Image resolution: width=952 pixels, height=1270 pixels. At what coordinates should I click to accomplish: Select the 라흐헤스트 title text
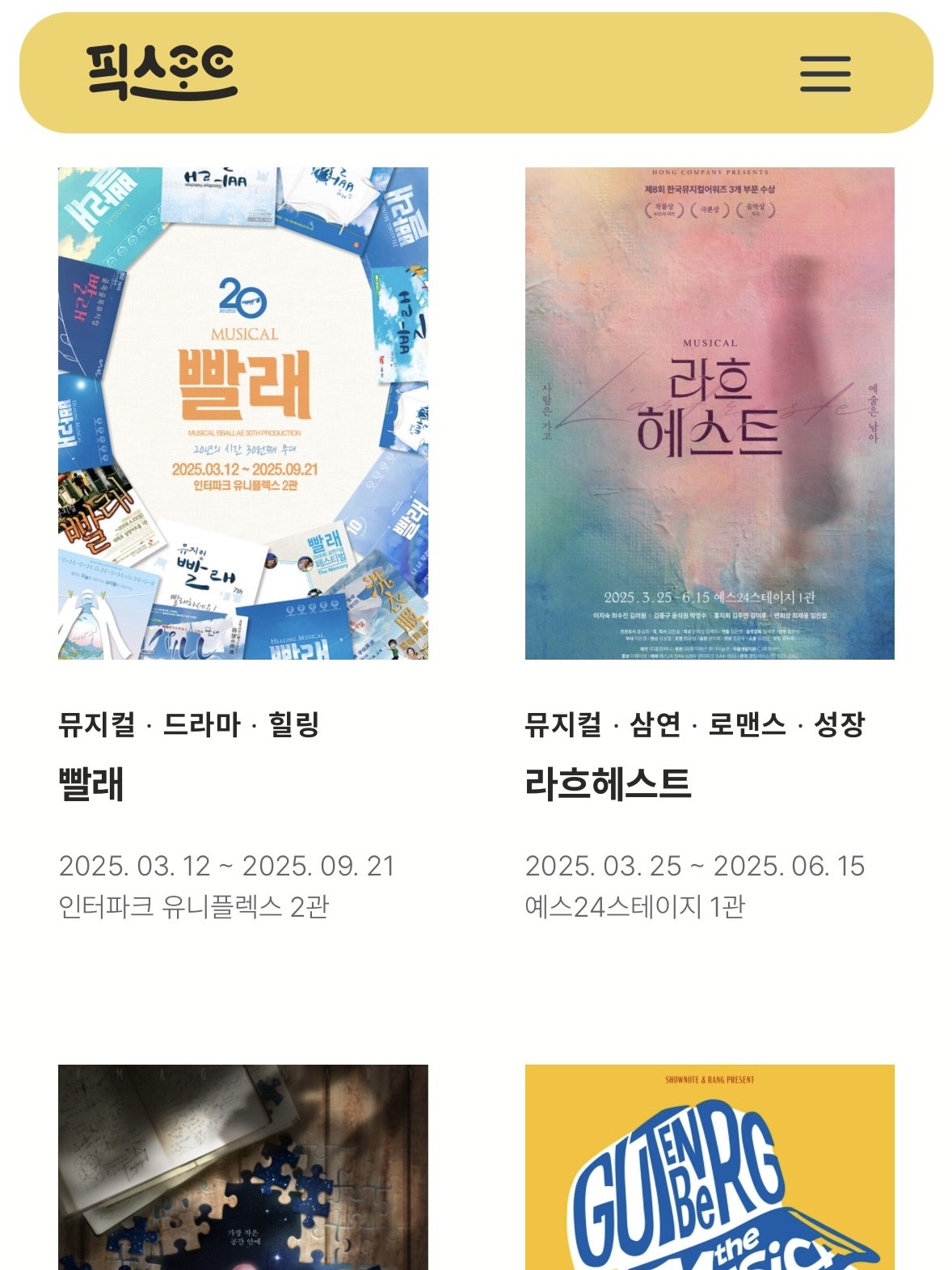pos(608,783)
